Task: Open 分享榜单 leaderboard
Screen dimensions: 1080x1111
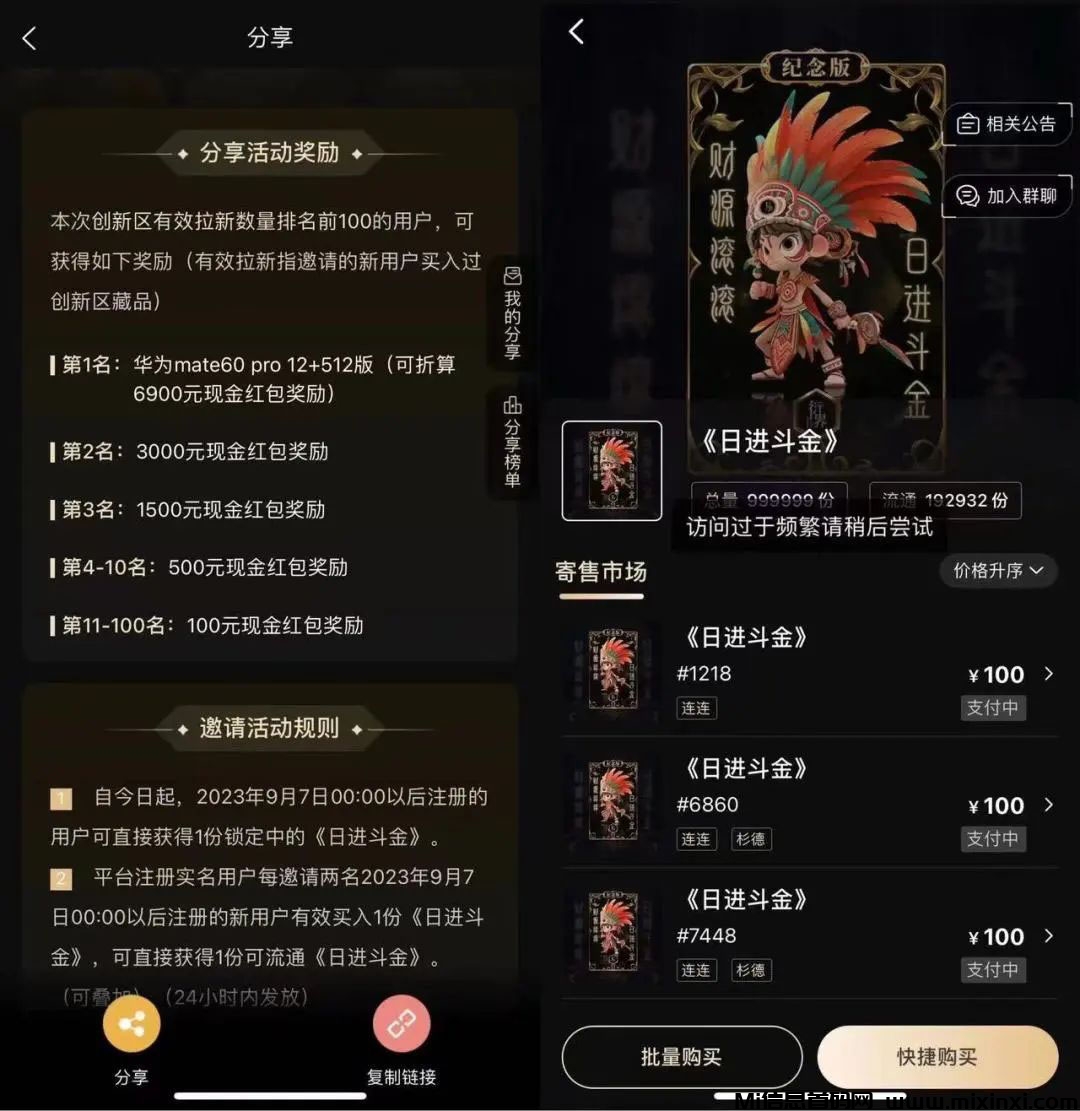Action: [x=512, y=442]
